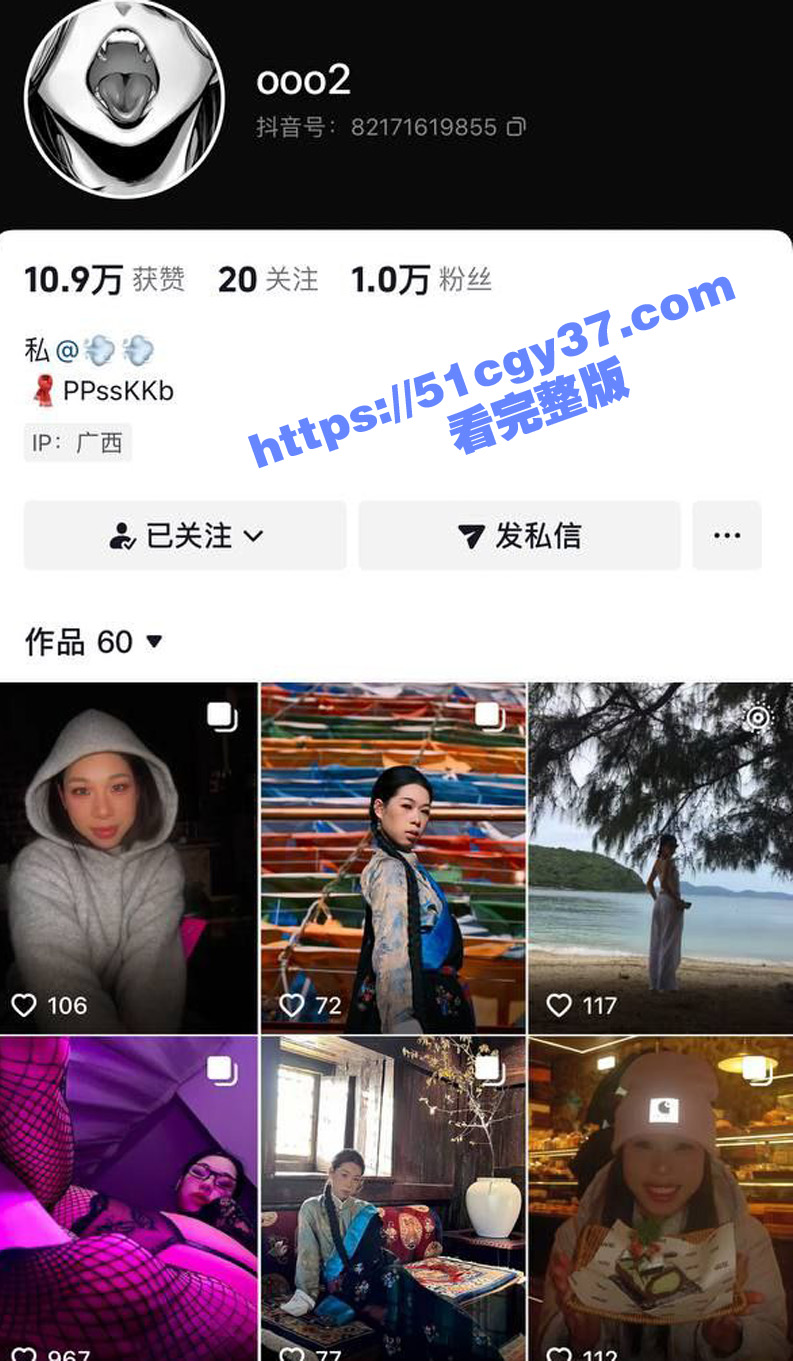Open the three-dot more options button

(x=727, y=536)
